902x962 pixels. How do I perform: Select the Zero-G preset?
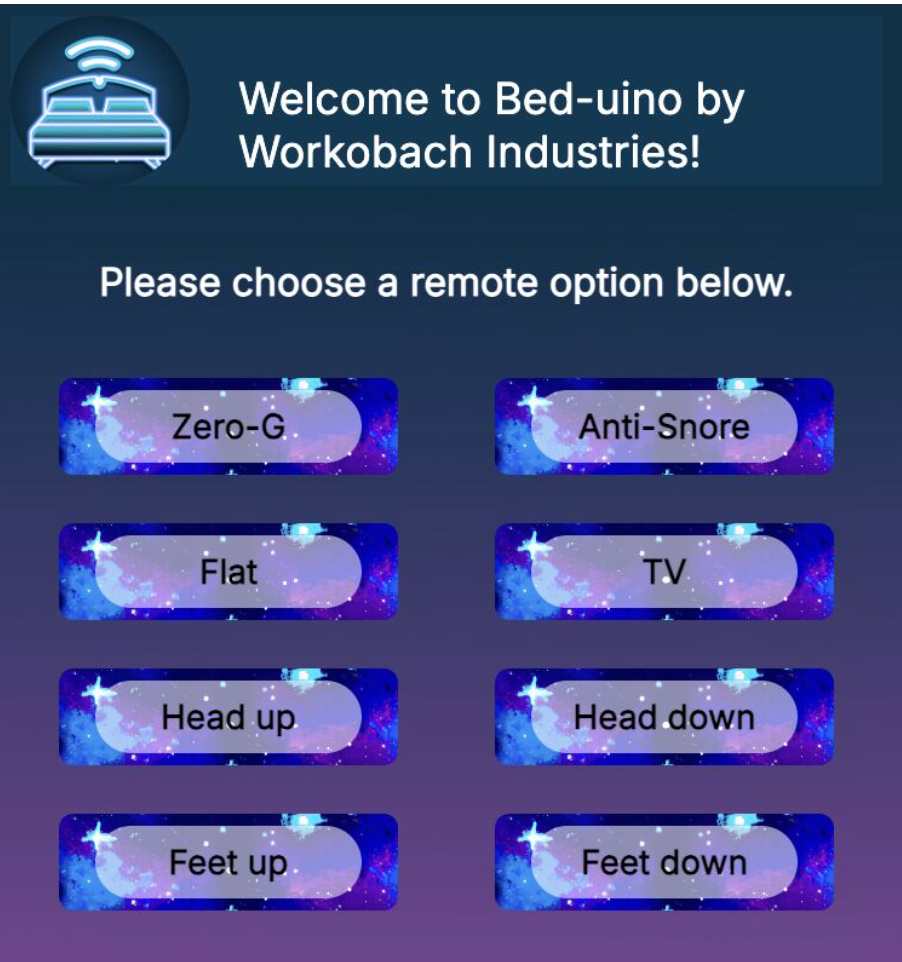tap(228, 426)
